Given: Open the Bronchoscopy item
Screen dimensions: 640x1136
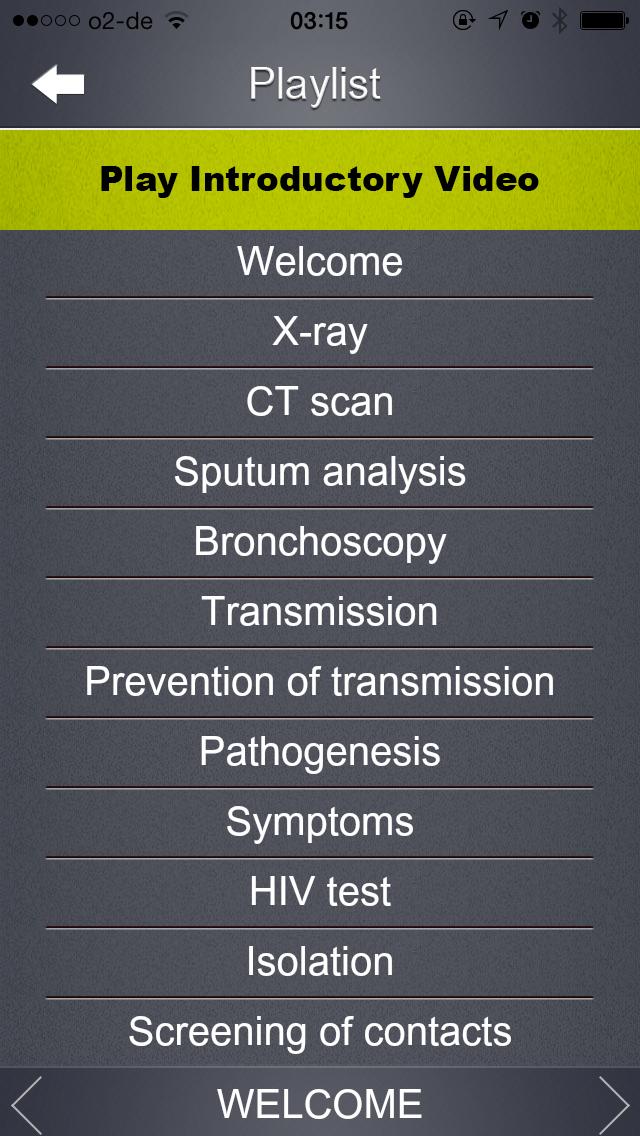Looking at the screenshot, I should coord(320,542).
